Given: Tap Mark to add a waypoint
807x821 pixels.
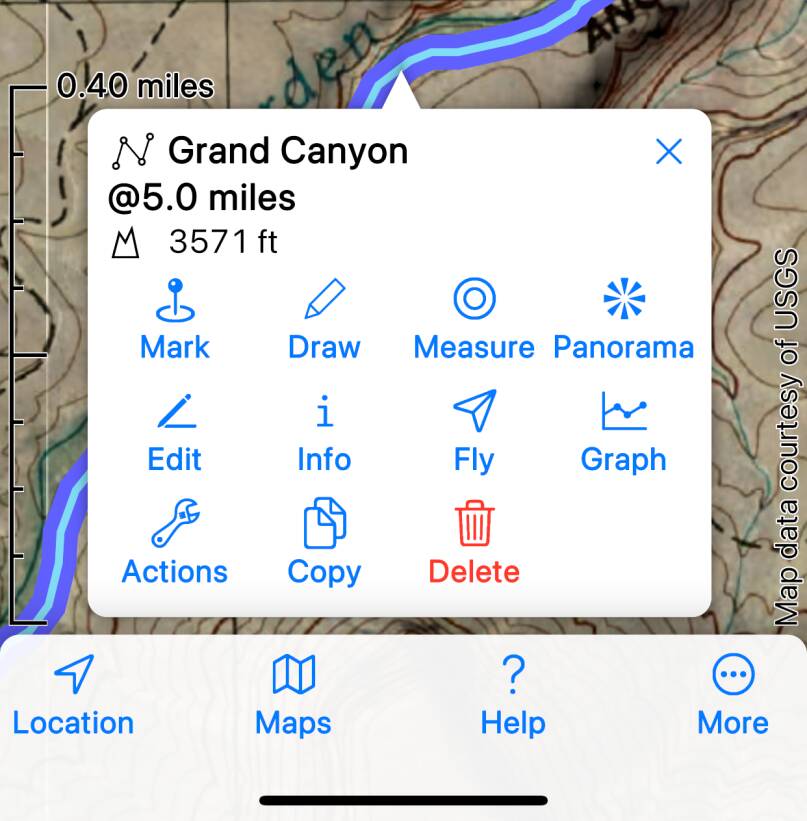Looking at the screenshot, I should click(175, 320).
